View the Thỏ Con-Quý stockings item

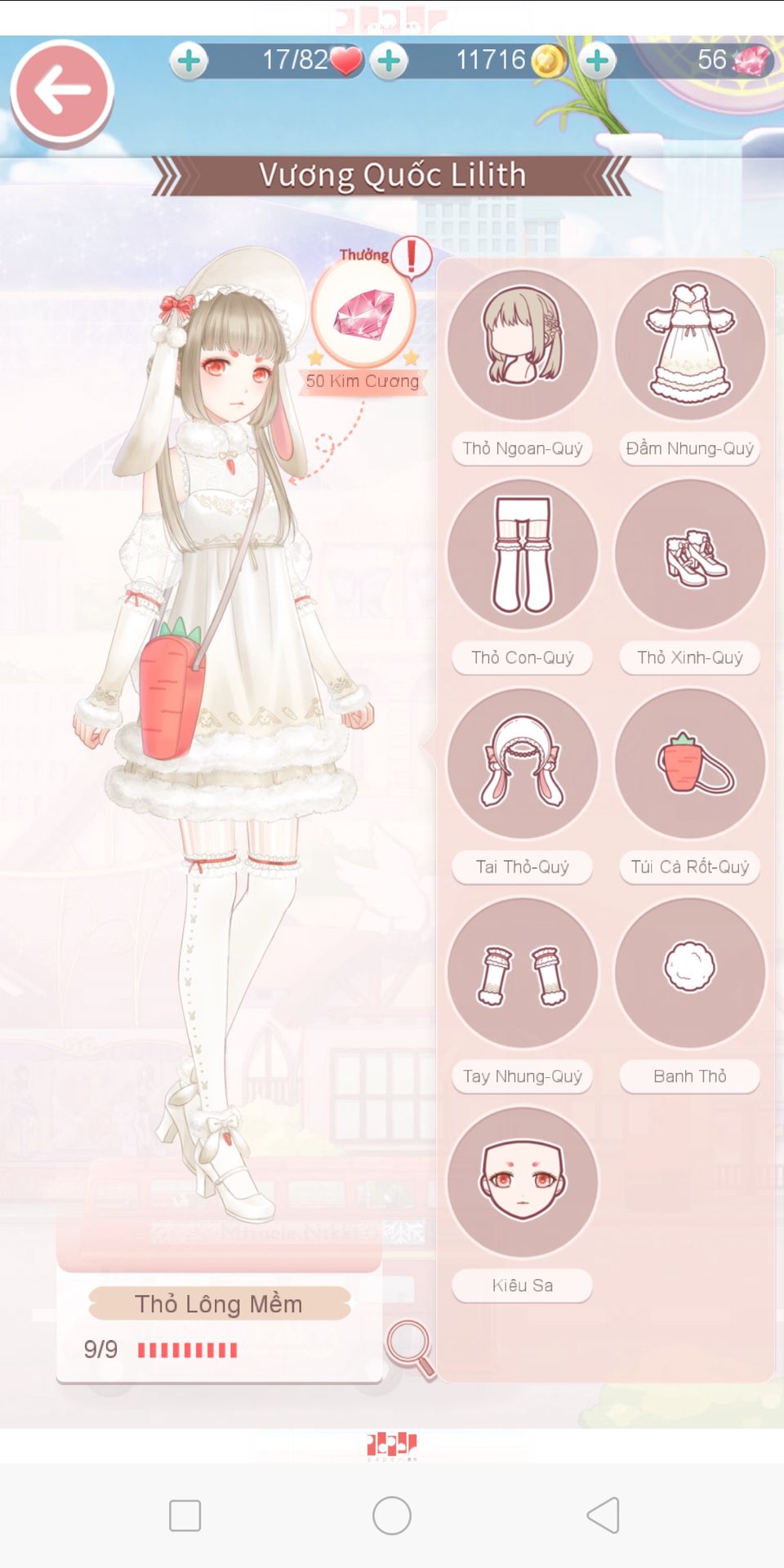522,555
